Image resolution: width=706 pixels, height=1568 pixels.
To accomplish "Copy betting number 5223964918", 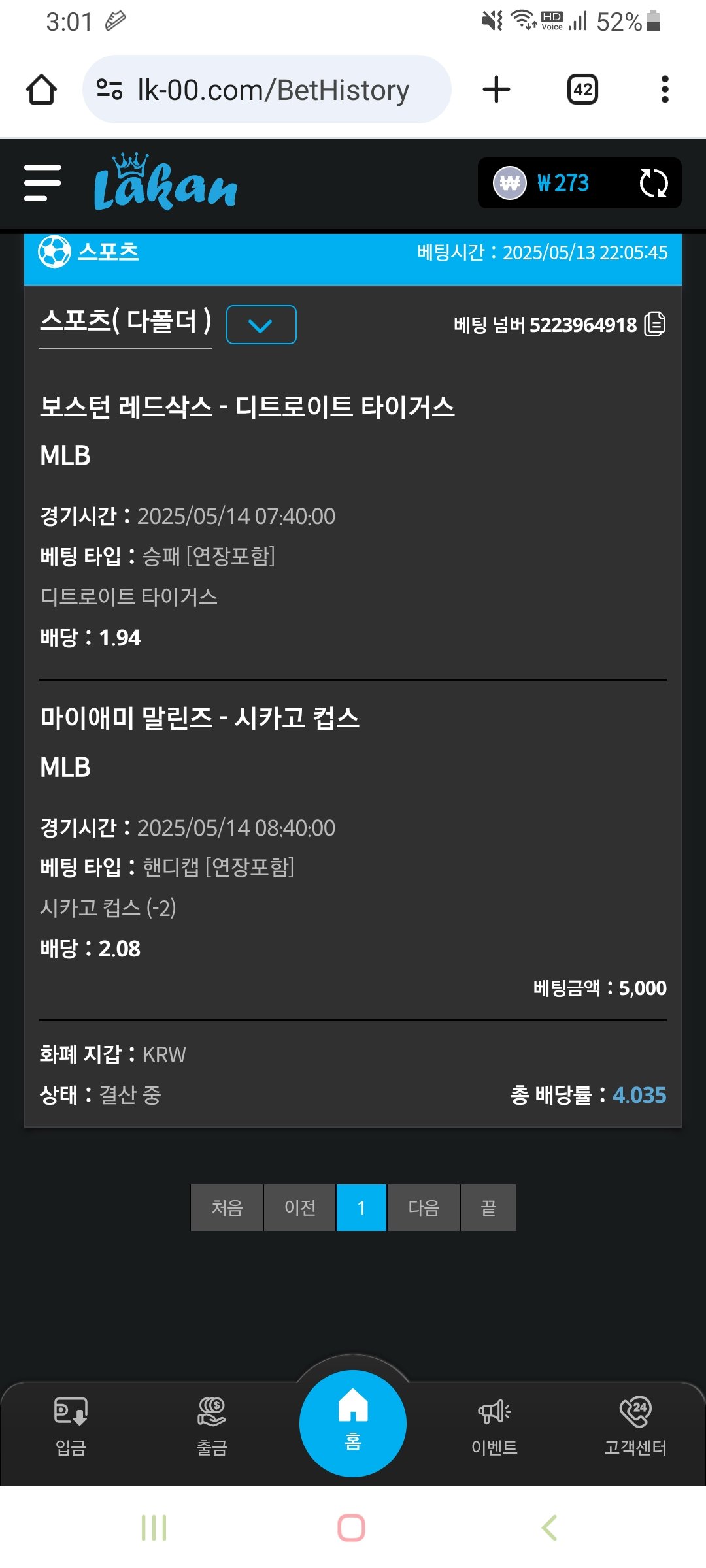I will [654, 324].
